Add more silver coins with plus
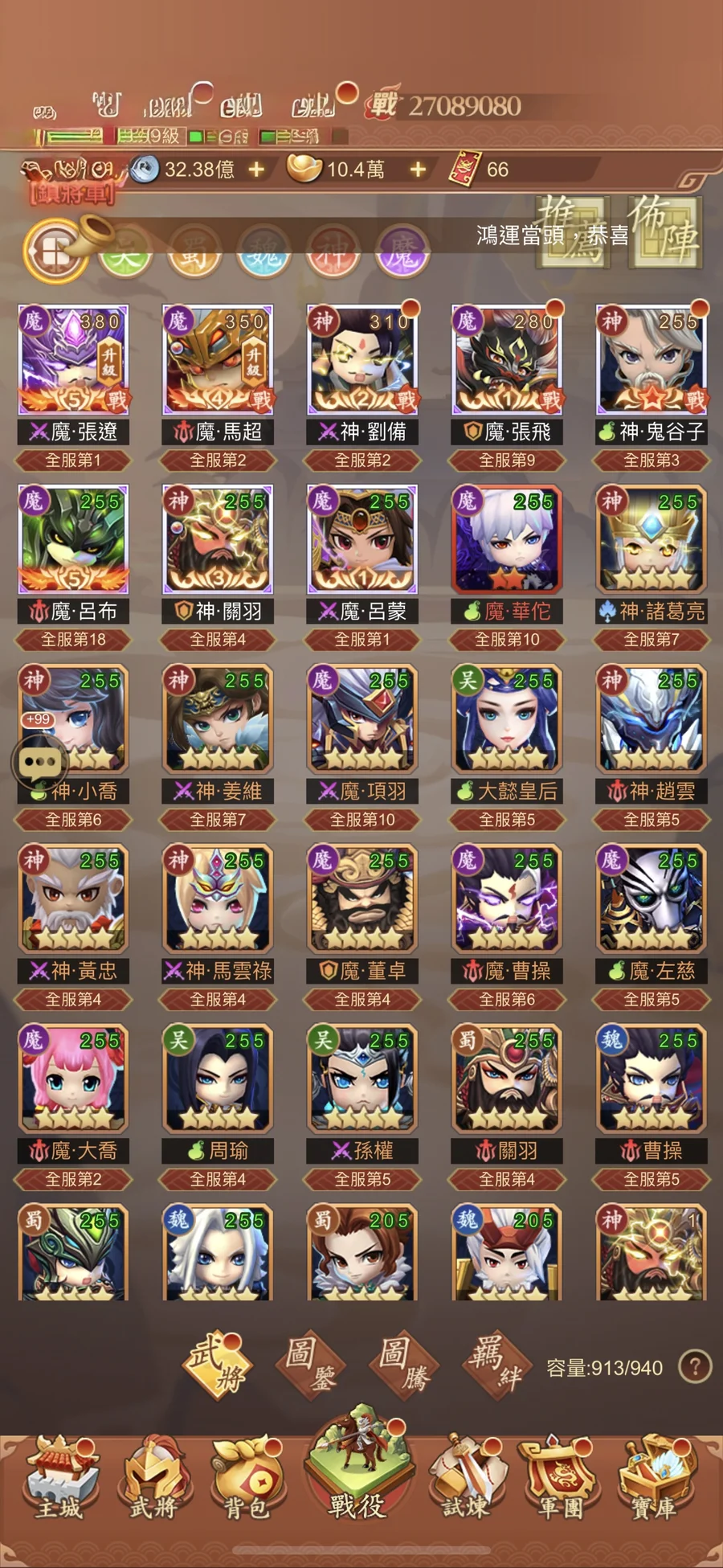This screenshot has height=1568, width=723. coord(256,170)
